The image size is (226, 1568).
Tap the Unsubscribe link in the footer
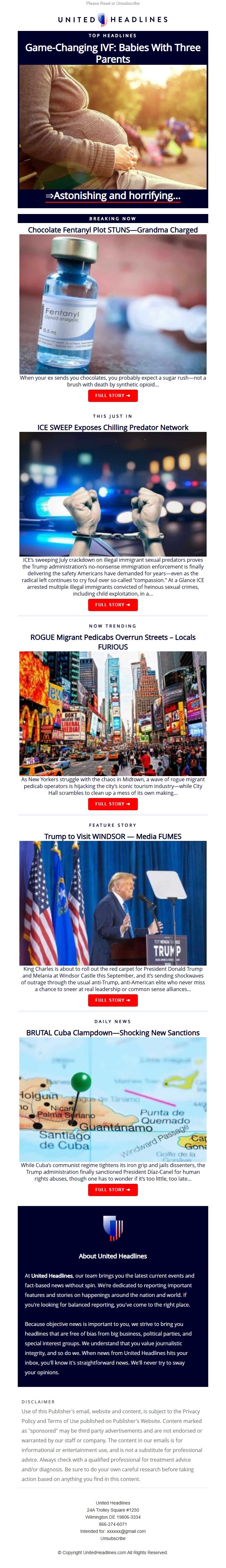(x=113, y=1538)
